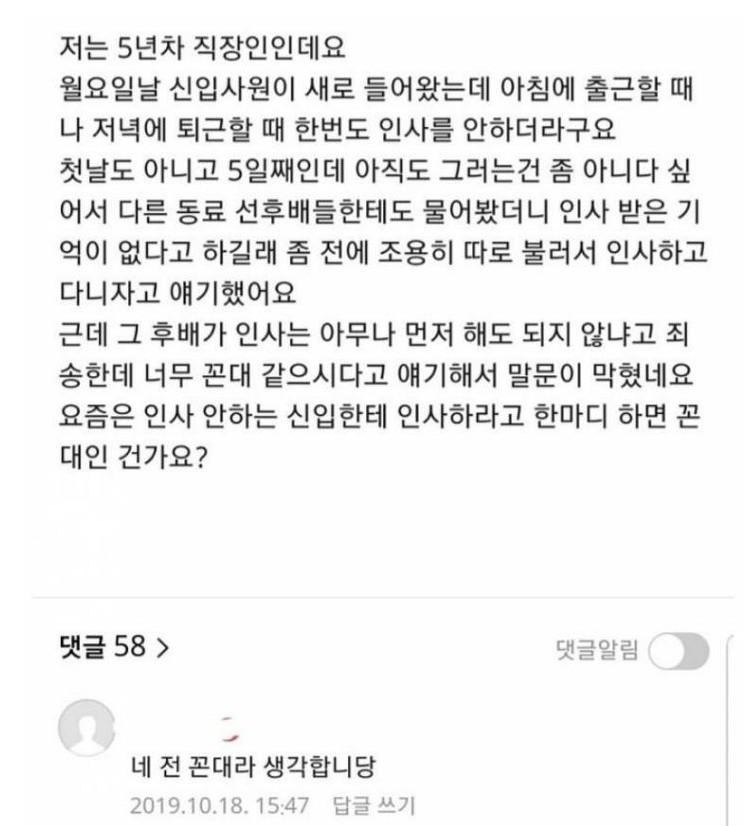Open the first commenter's profile avatar

click(x=86, y=727)
